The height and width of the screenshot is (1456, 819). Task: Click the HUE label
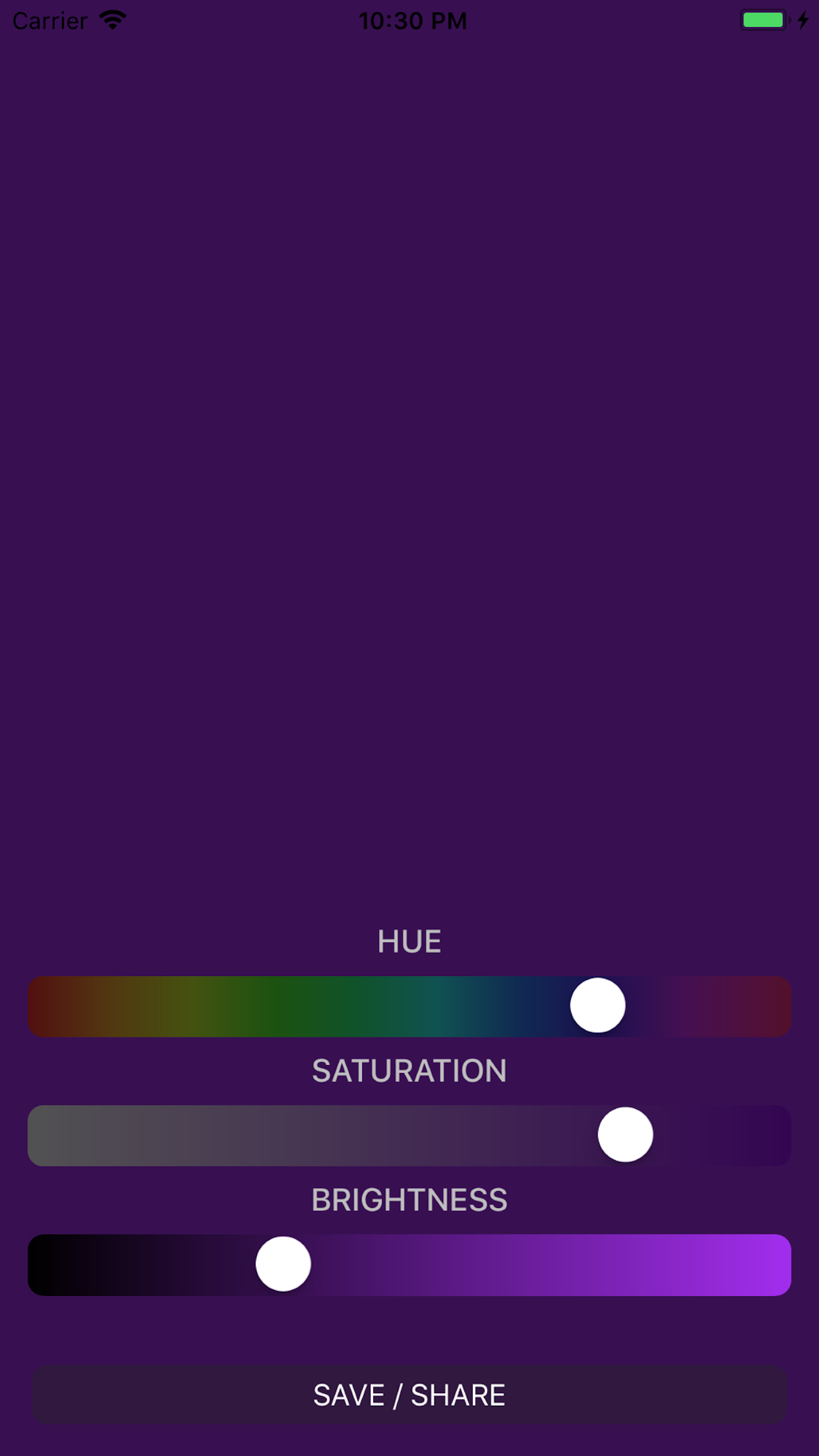point(409,941)
